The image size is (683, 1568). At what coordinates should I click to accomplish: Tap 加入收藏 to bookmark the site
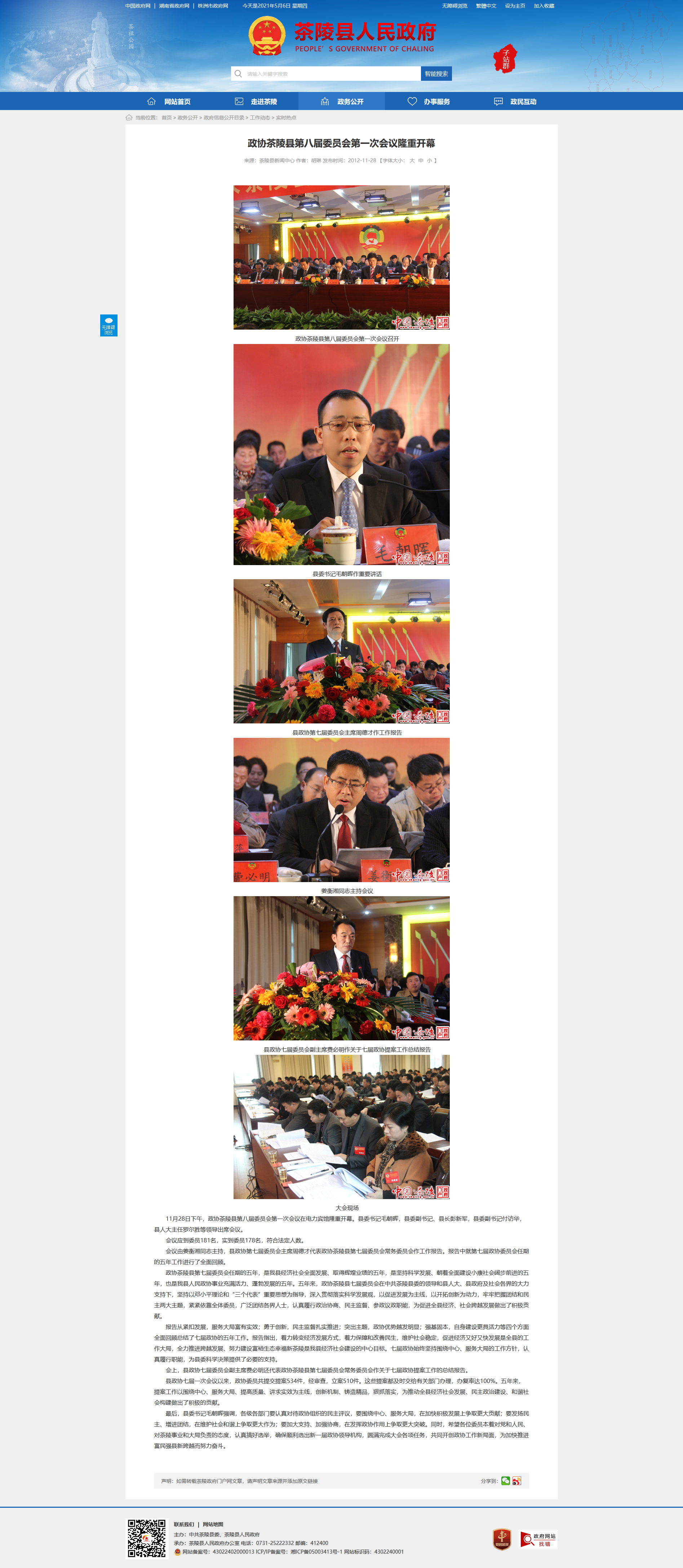[x=544, y=6]
